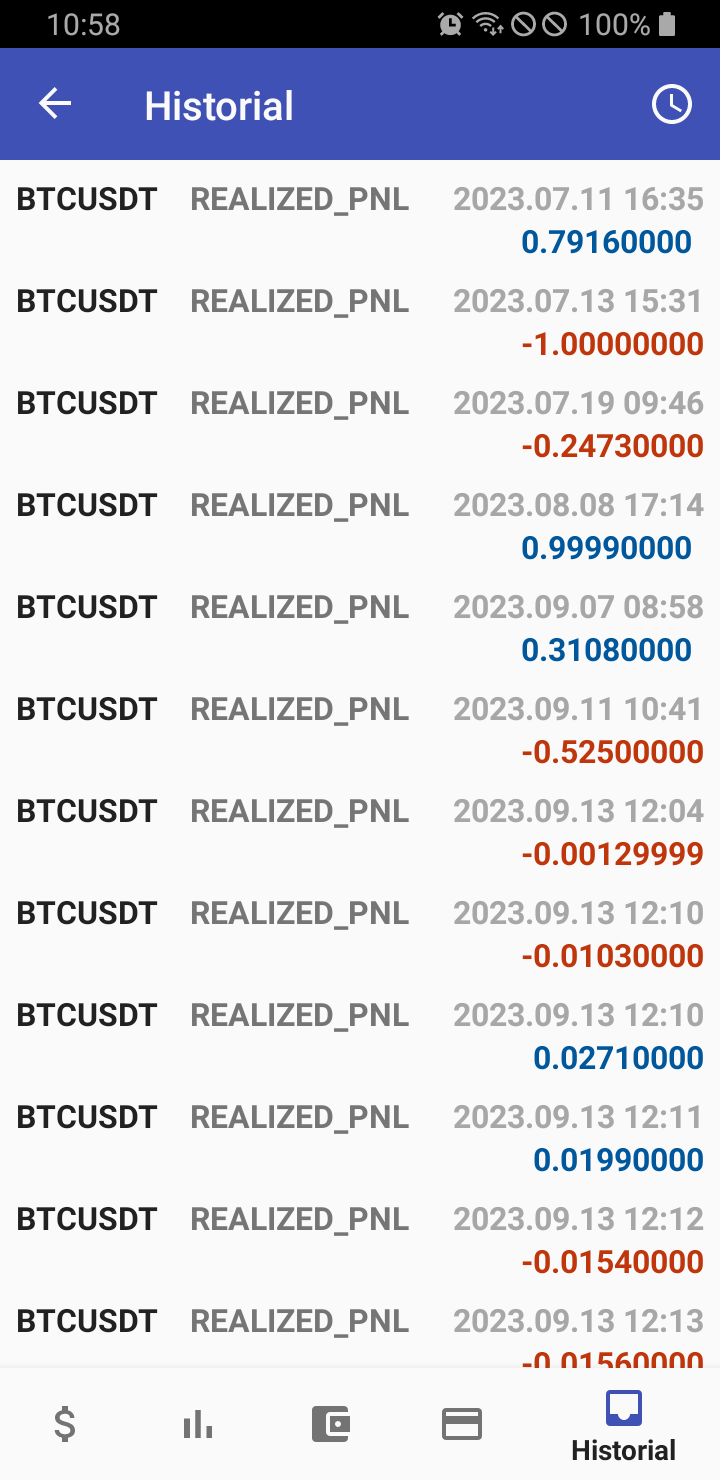Open the bar chart tab
Viewport: 720px width, 1480px height.
[x=198, y=1423]
